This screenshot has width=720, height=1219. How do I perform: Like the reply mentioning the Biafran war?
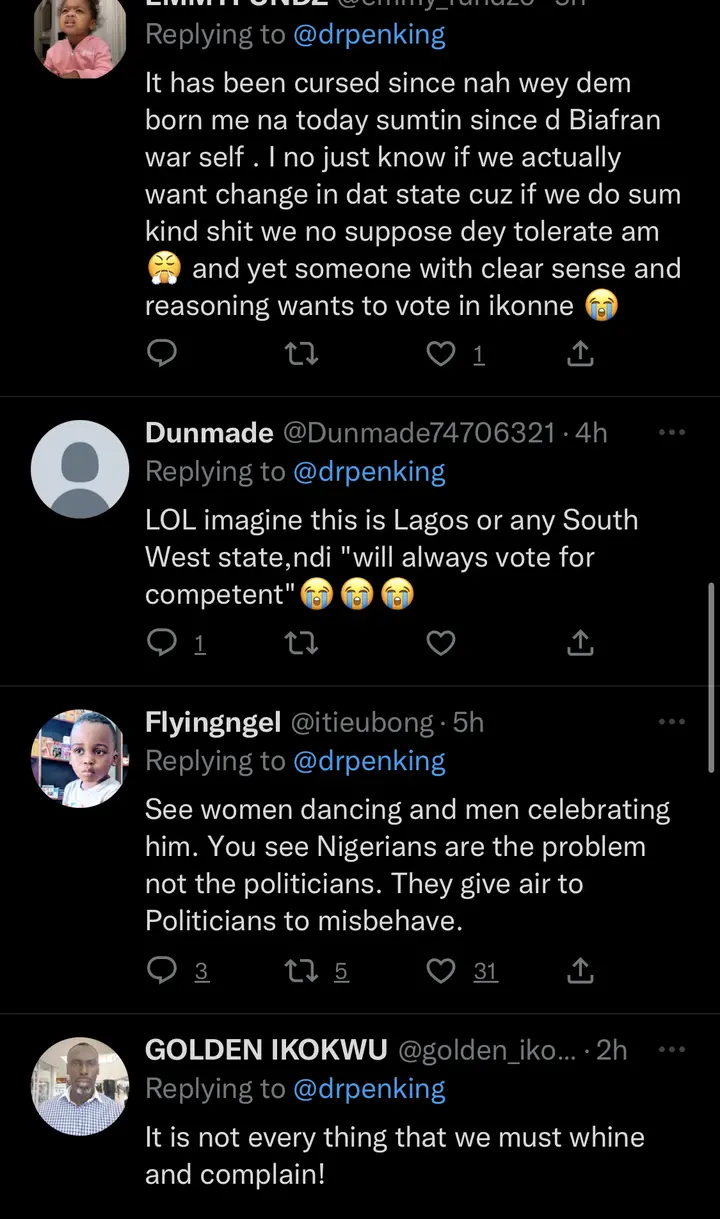(441, 353)
